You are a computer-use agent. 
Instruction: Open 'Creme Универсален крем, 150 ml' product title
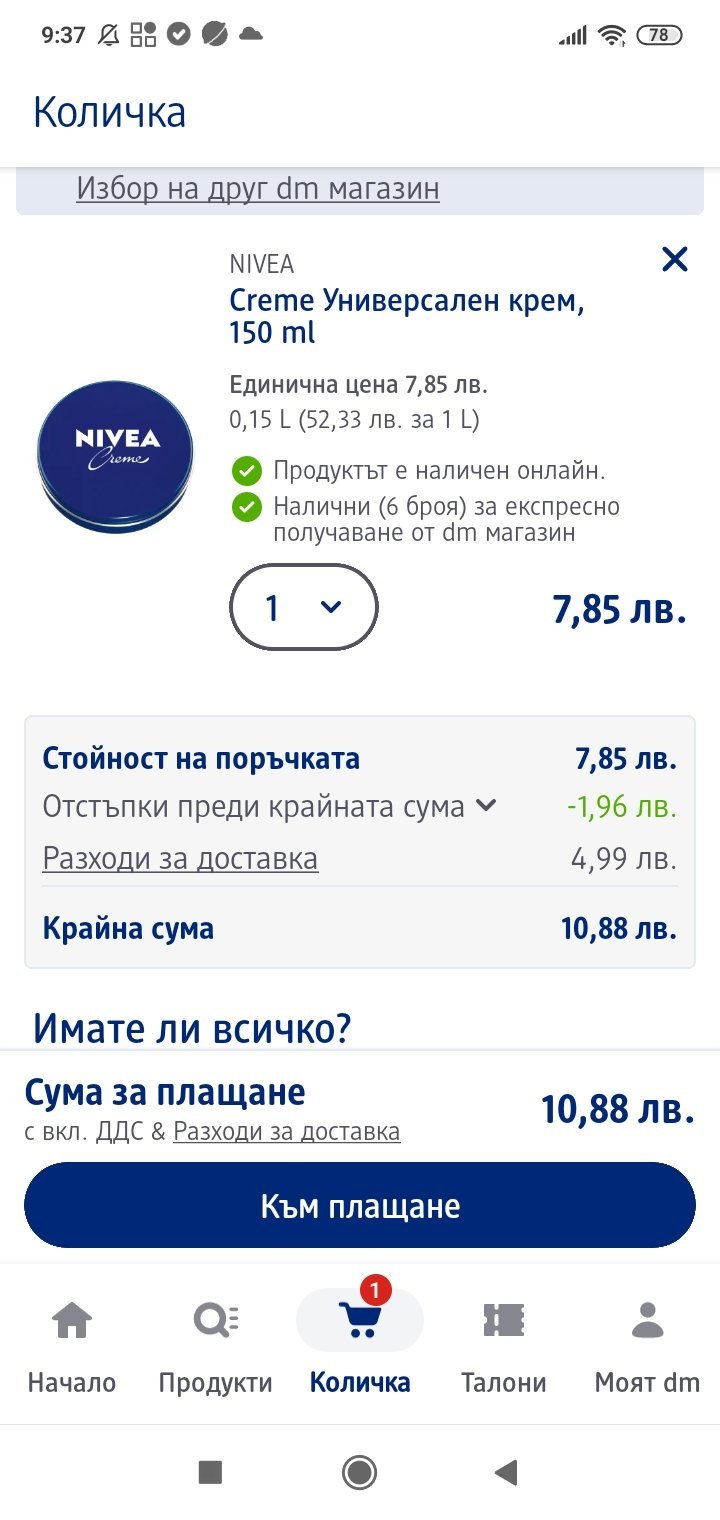tap(406, 315)
